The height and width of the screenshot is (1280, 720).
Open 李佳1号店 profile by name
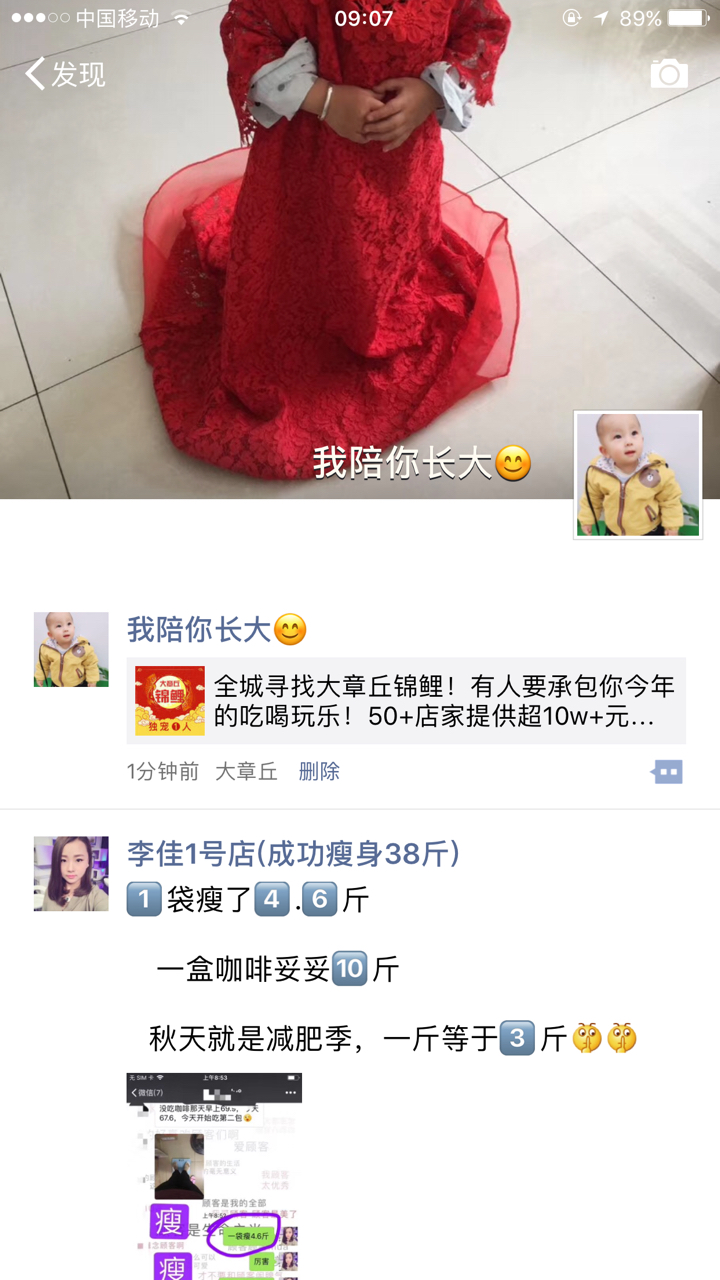[x=293, y=854]
